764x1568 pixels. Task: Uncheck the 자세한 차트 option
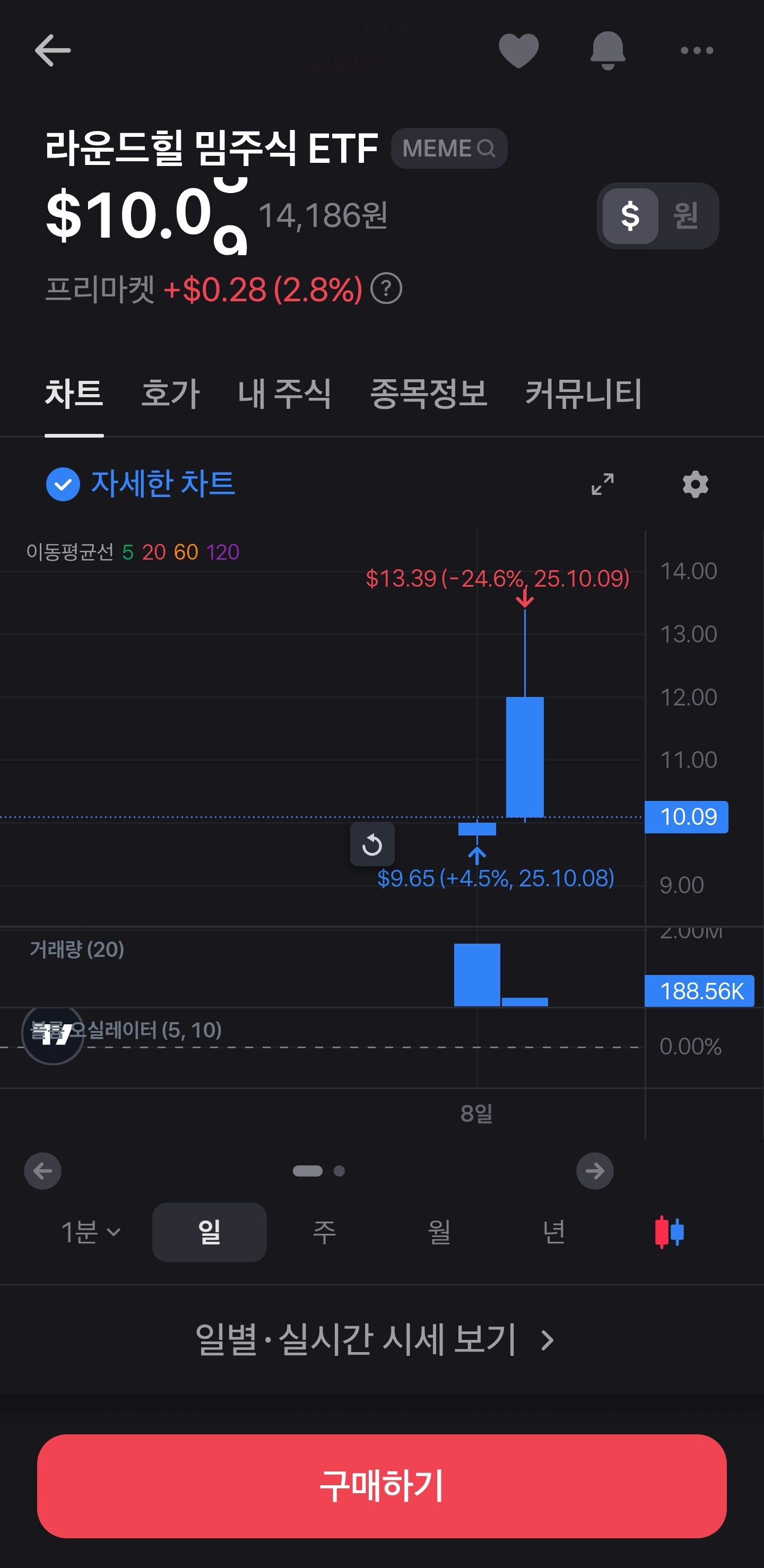click(63, 484)
